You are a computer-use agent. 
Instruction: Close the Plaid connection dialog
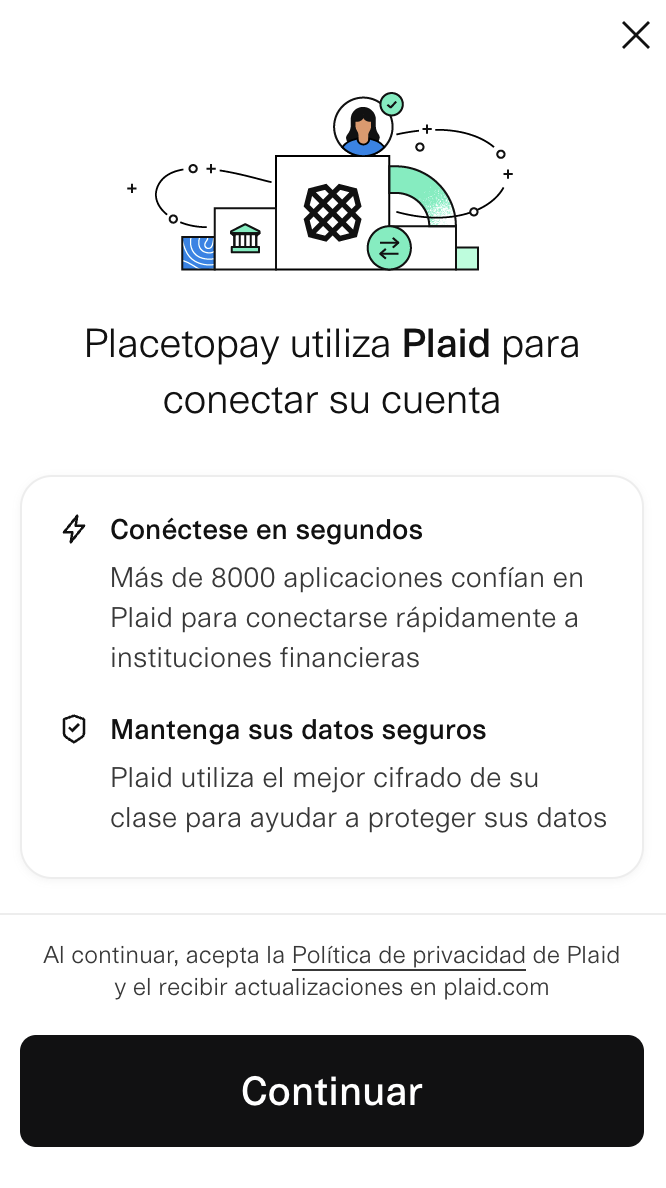[636, 35]
